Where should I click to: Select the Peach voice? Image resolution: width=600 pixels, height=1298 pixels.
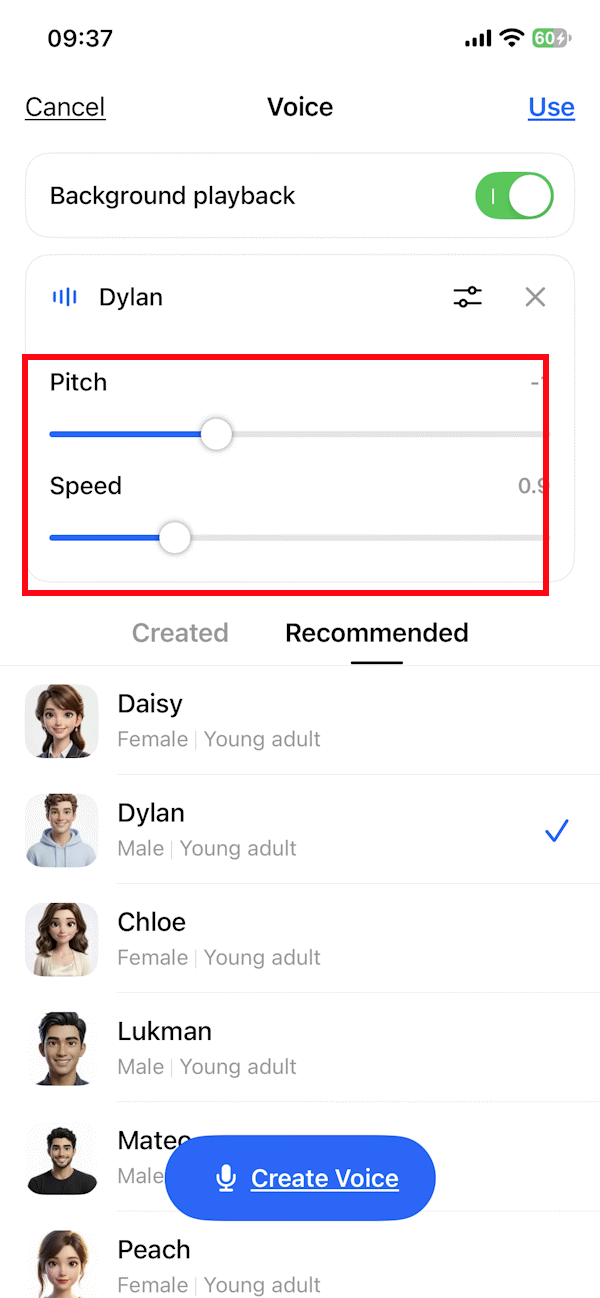pos(300,1264)
